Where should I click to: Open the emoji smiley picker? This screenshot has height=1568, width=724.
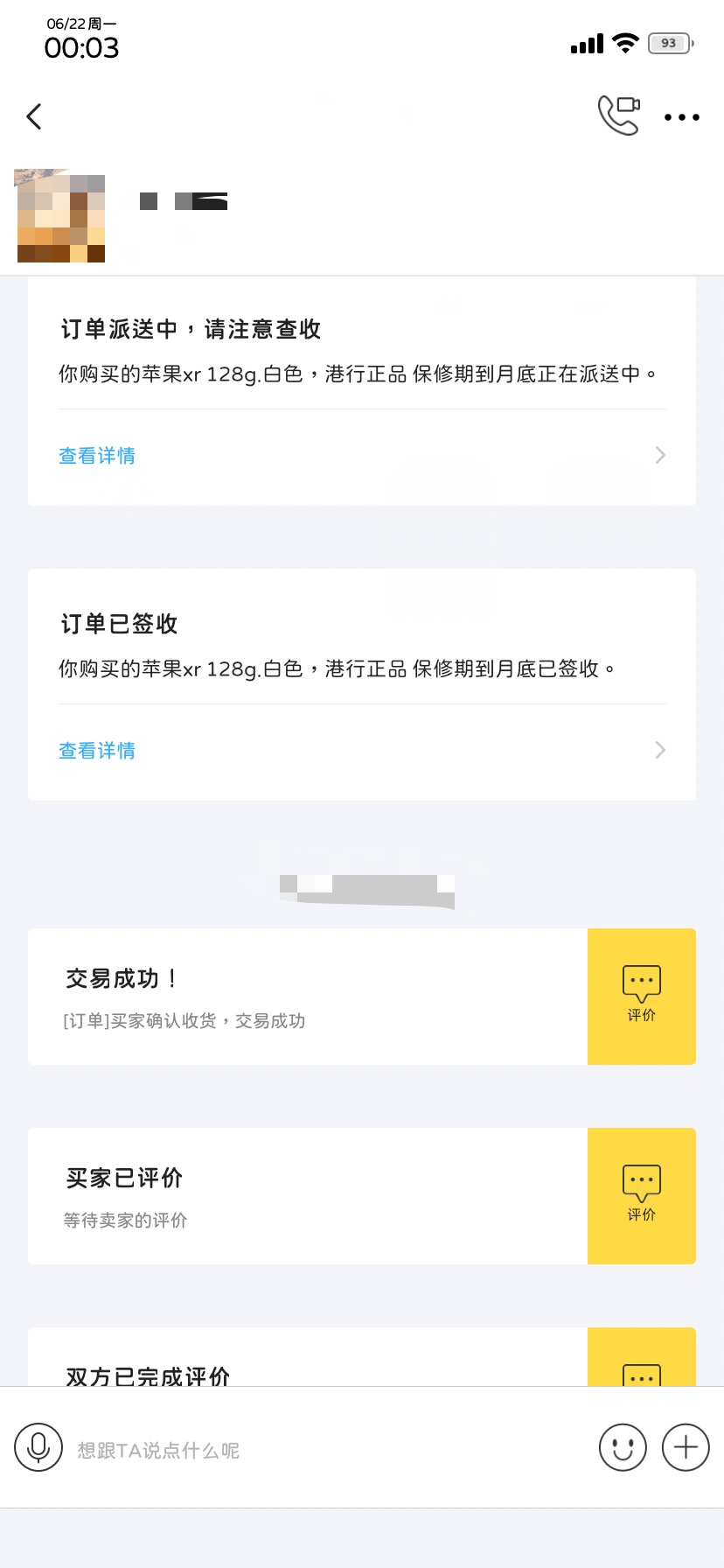click(x=623, y=1447)
